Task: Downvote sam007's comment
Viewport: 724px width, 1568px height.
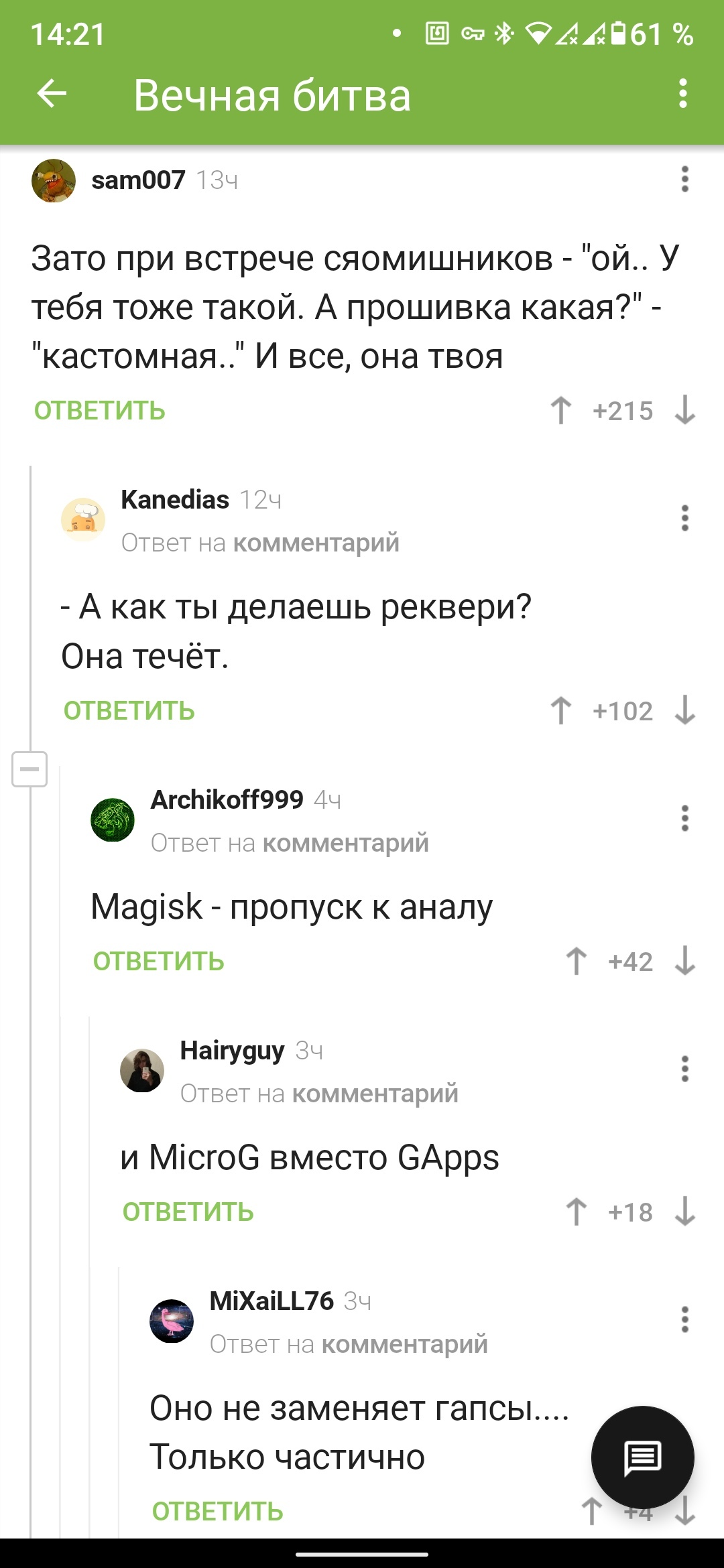Action: pos(684,411)
